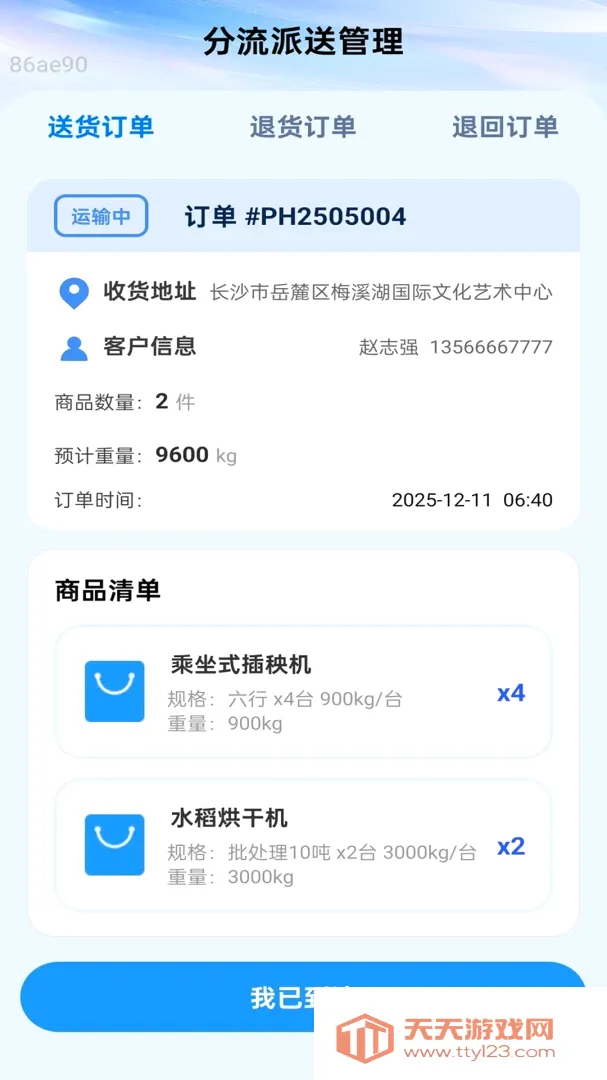The height and width of the screenshot is (1080, 607).
Task: Switch to the 送货订单 tab
Action: coord(101,127)
